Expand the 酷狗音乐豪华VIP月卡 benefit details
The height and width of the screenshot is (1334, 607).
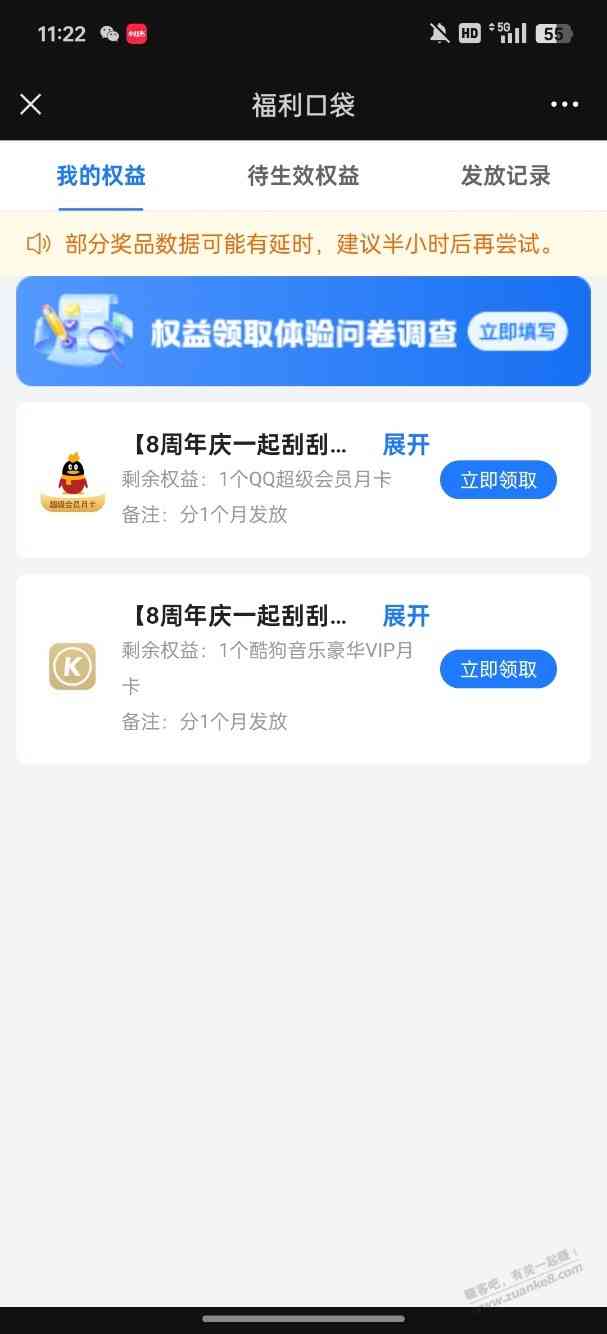pos(406,615)
